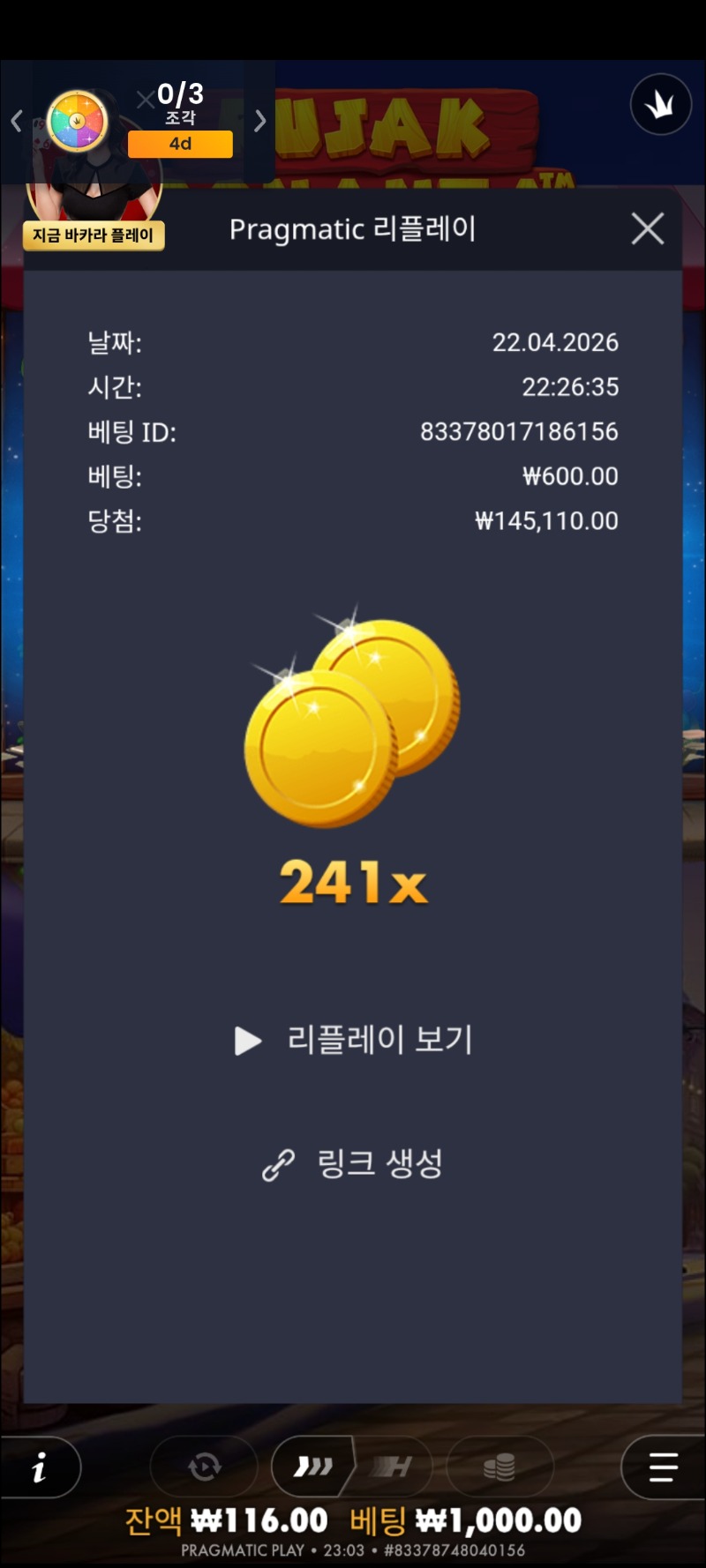The image size is (706, 1568).
Task: Go to next promo with right arrow
Action: point(259,121)
